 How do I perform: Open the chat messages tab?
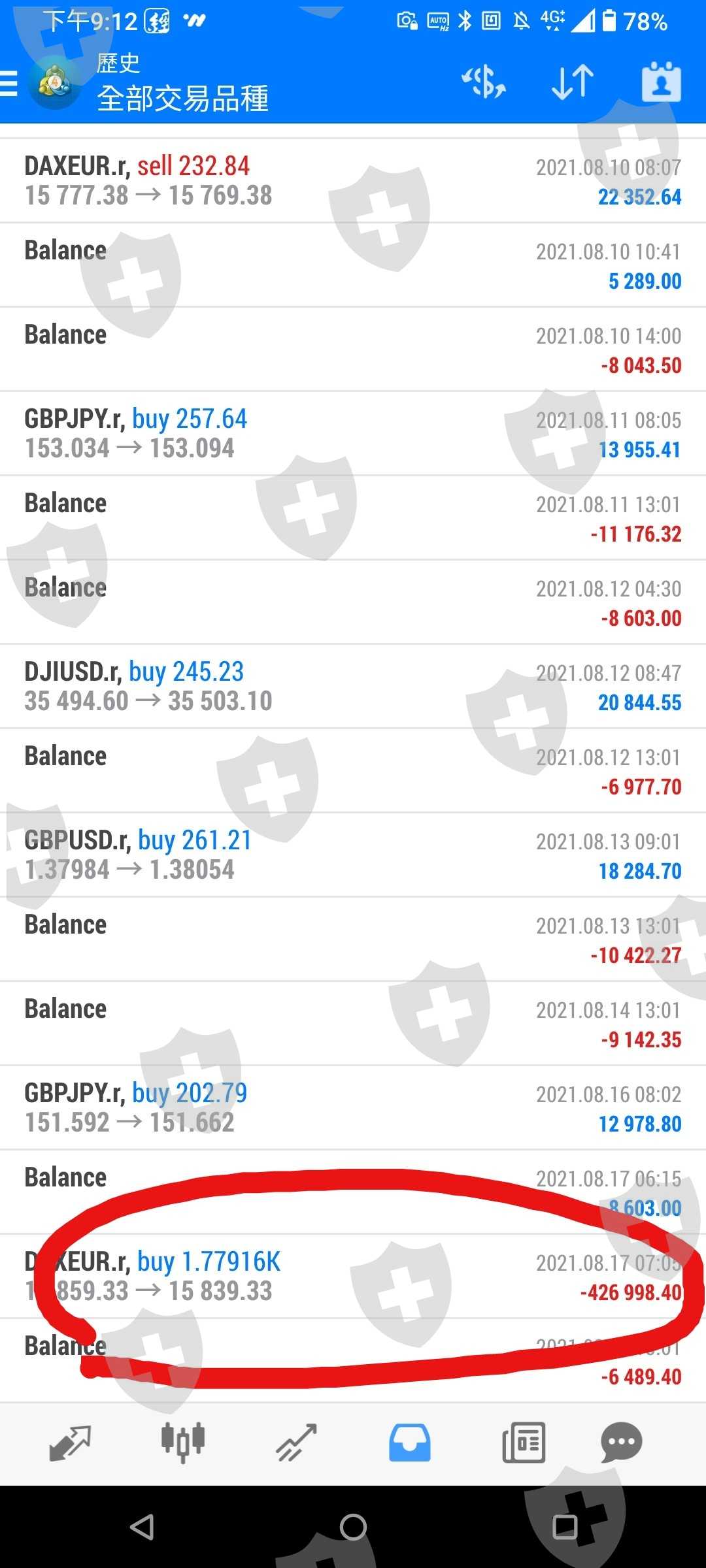(x=621, y=1443)
